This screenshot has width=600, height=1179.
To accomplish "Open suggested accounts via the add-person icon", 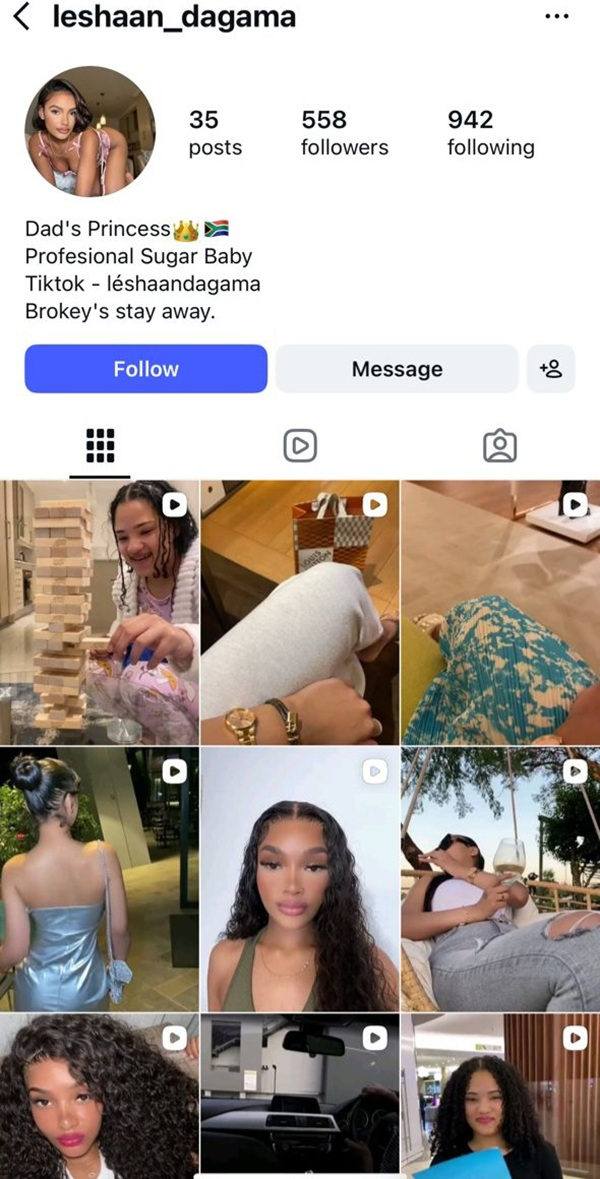I will pos(551,369).
